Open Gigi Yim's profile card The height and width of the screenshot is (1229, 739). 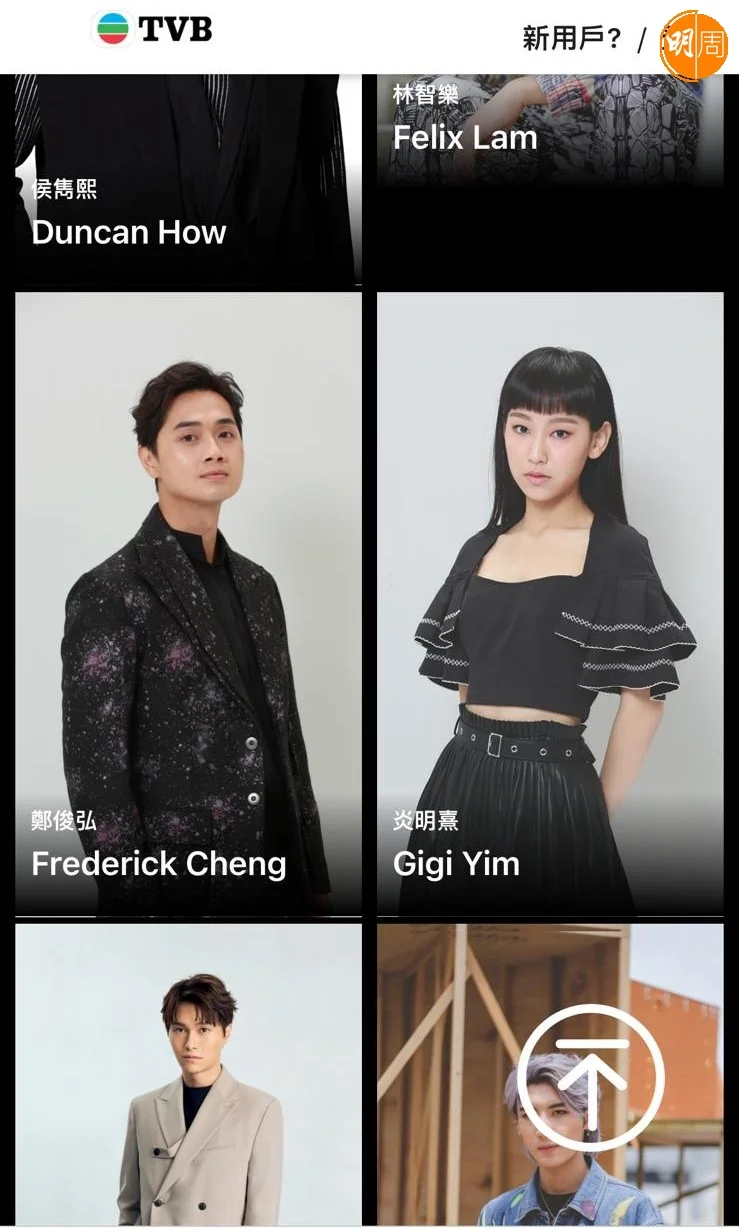pyautogui.click(x=549, y=604)
